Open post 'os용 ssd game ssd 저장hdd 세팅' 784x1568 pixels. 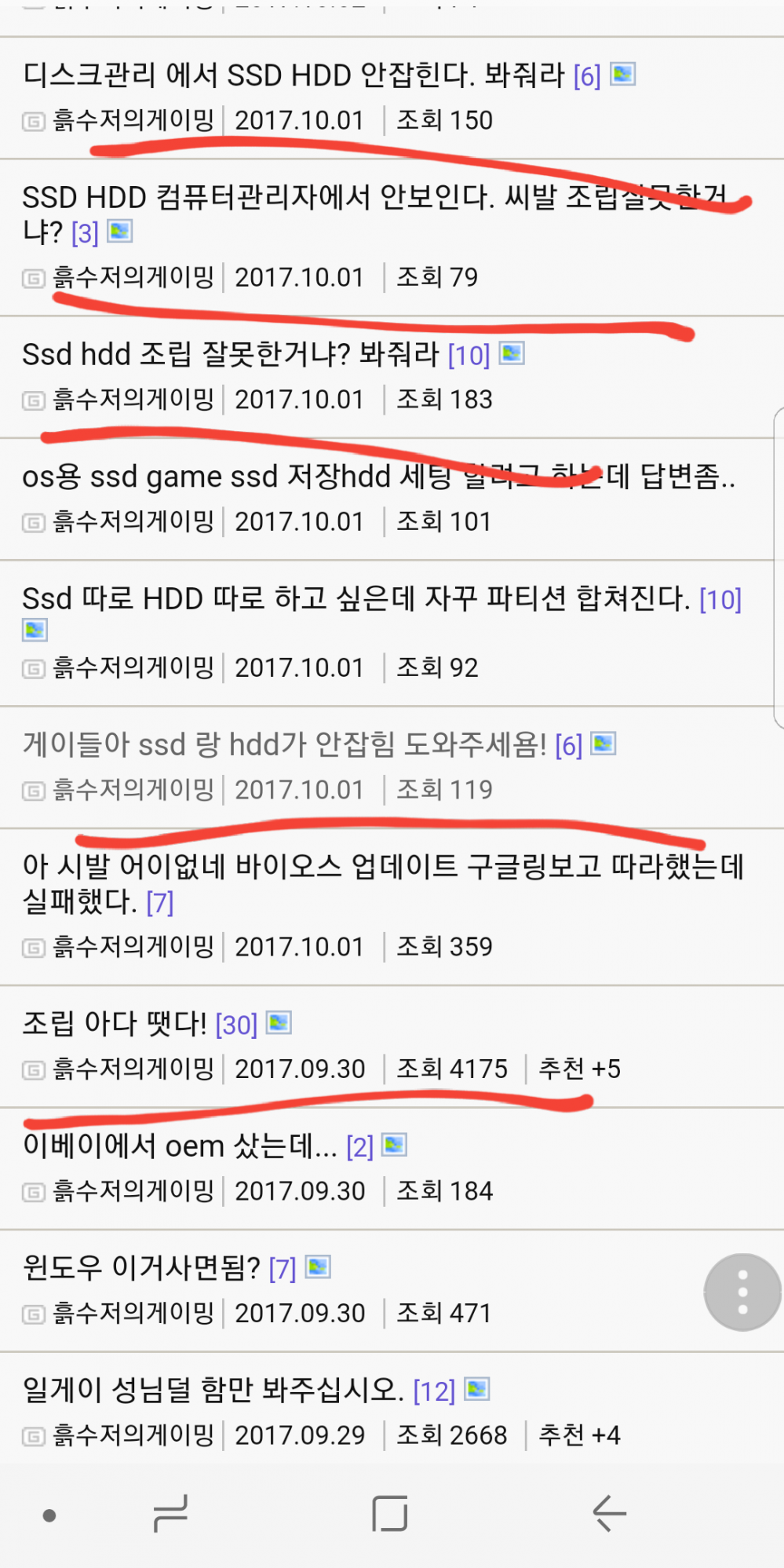(377, 477)
